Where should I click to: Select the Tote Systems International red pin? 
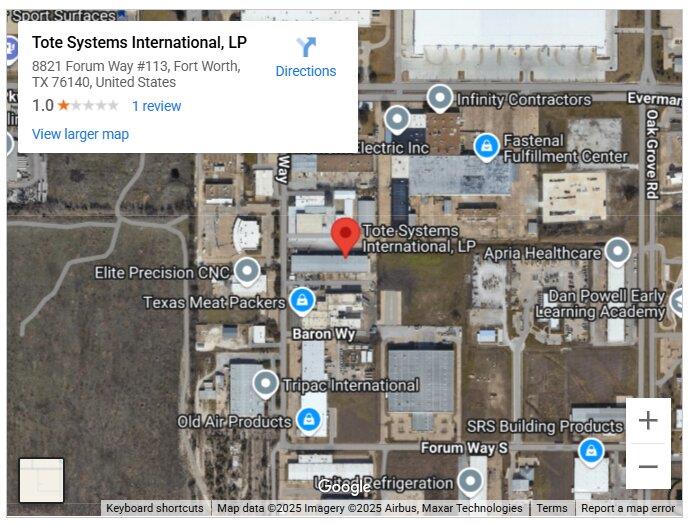[346, 237]
